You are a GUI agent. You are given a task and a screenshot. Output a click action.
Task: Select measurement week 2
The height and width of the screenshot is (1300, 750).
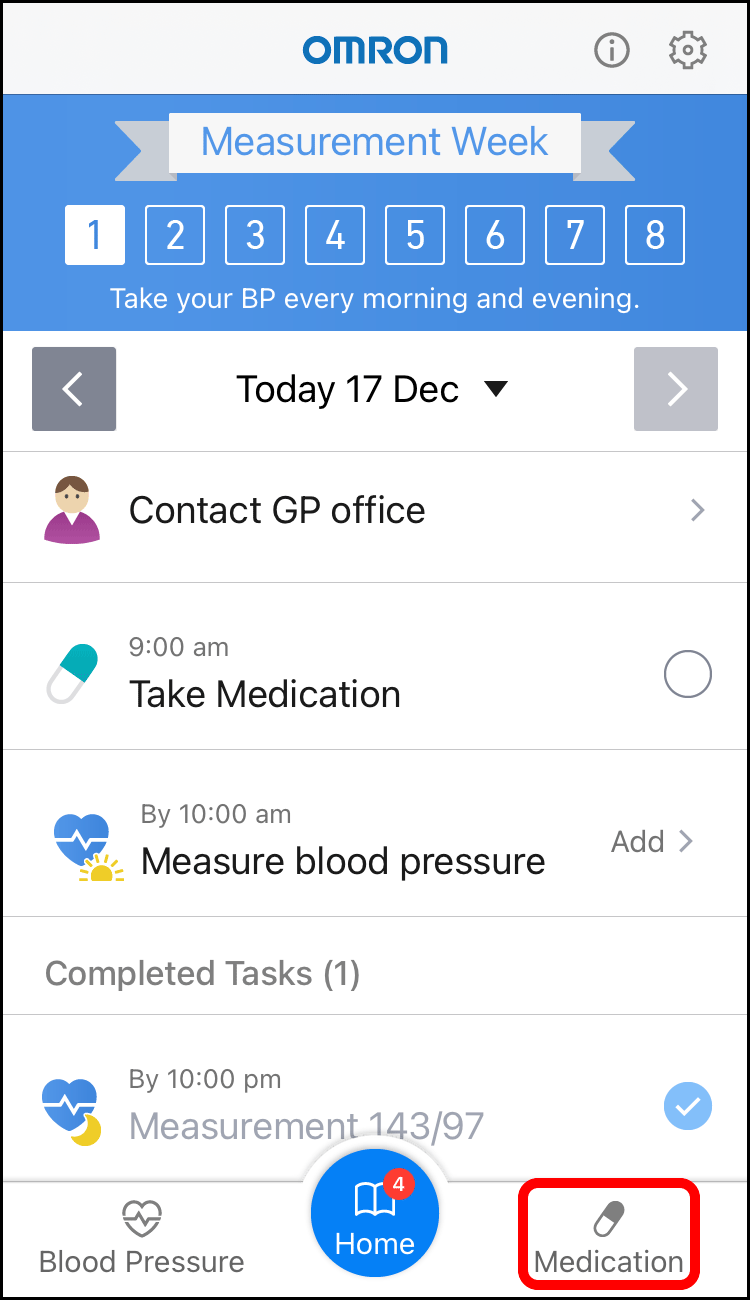pos(175,235)
